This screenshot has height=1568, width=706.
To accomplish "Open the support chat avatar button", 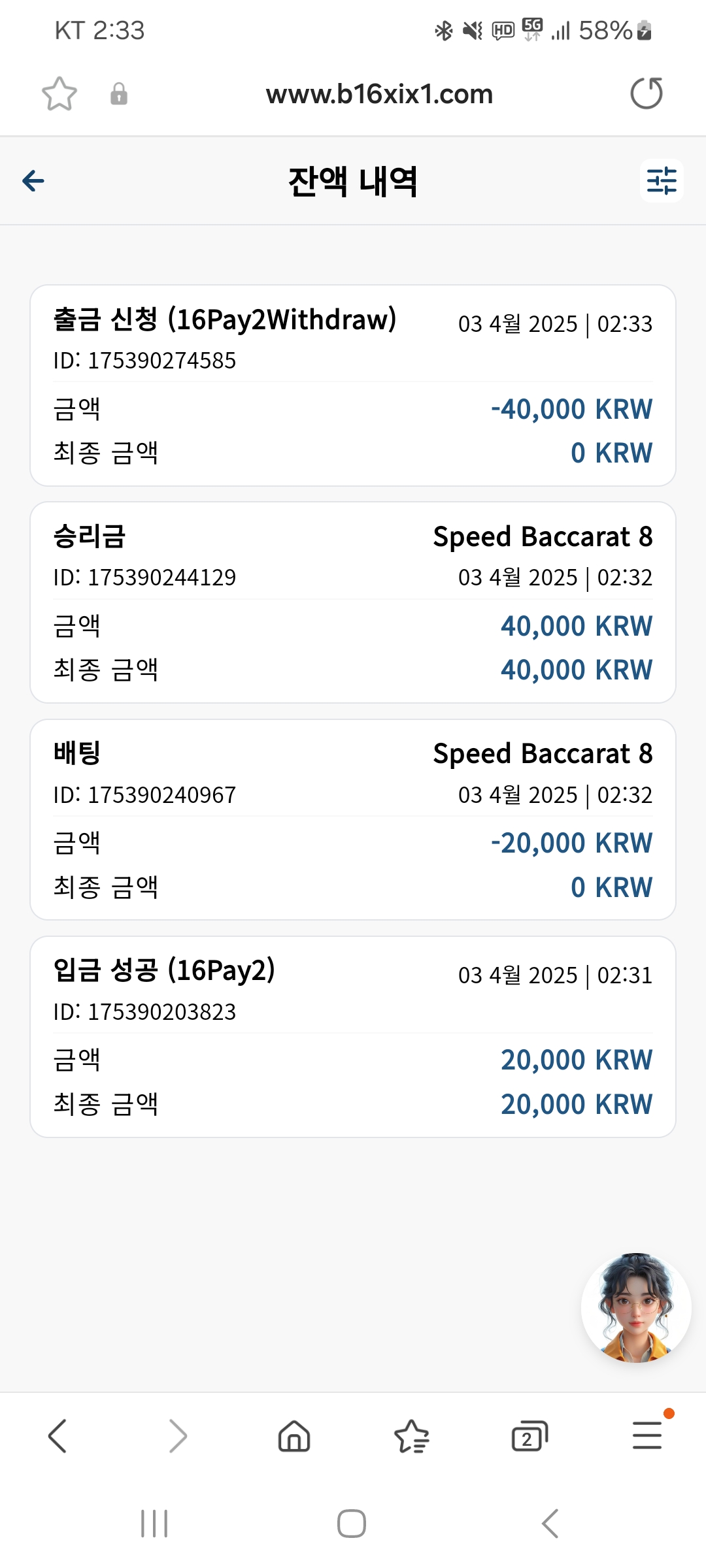I will pos(636,1307).
